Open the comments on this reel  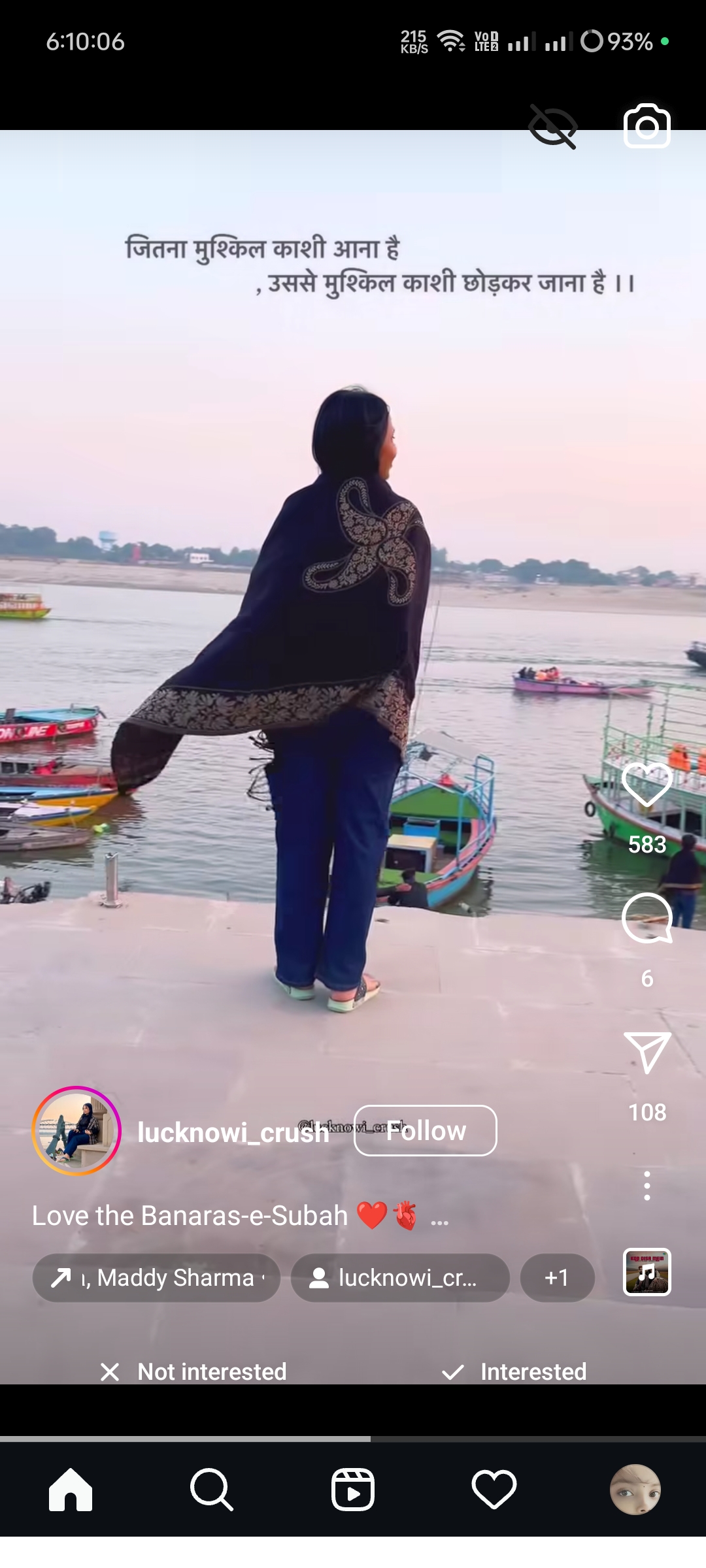(x=647, y=918)
